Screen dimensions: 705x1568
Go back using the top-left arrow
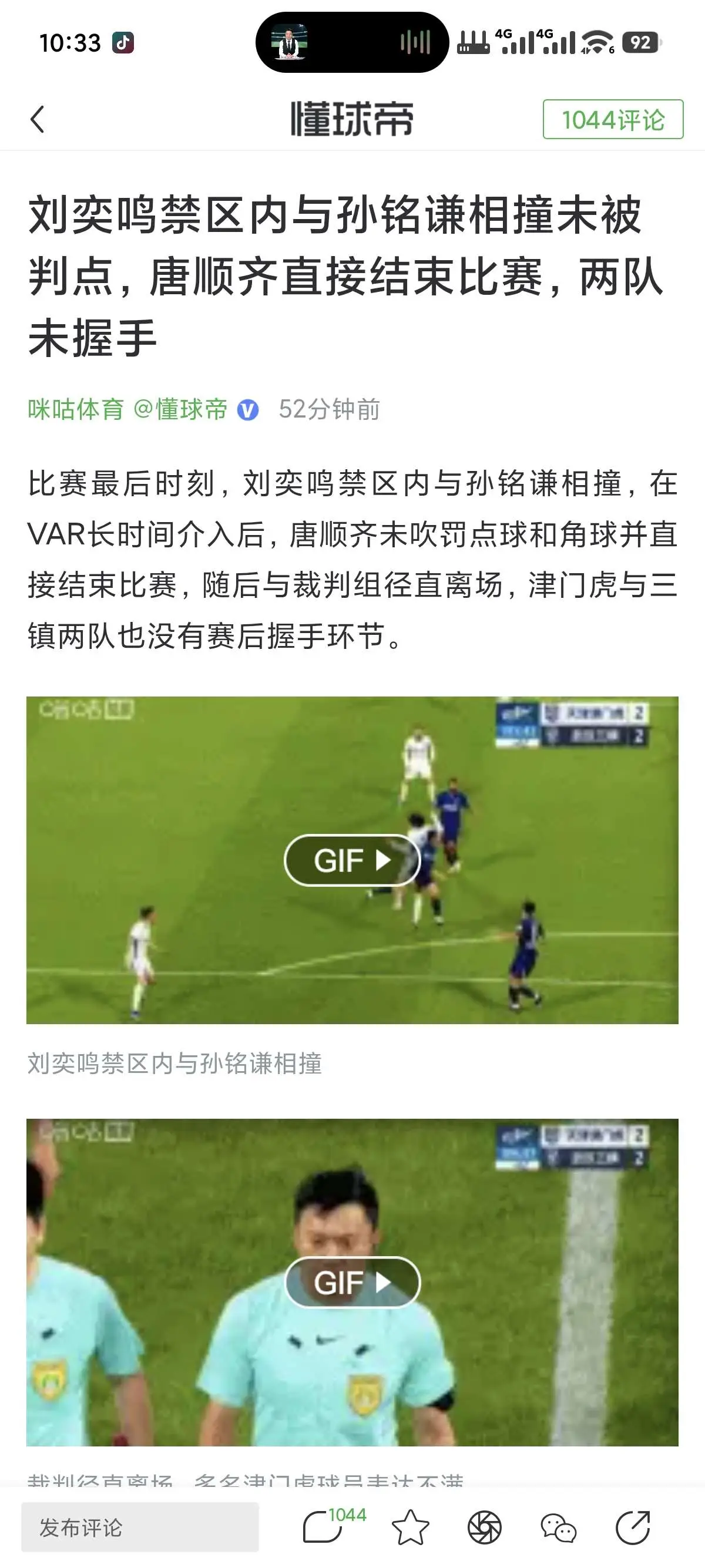[x=38, y=119]
